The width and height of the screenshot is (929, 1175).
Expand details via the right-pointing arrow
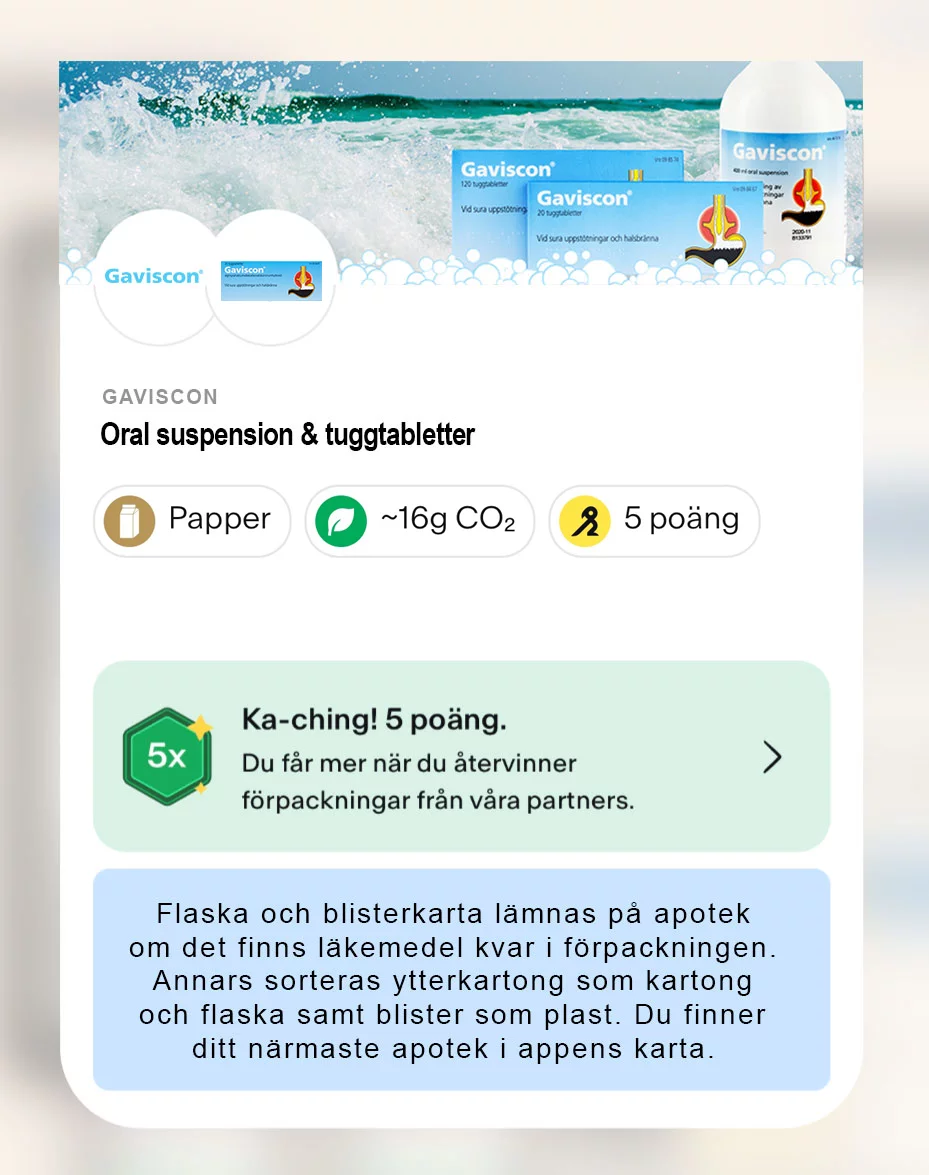[x=772, y=757]
